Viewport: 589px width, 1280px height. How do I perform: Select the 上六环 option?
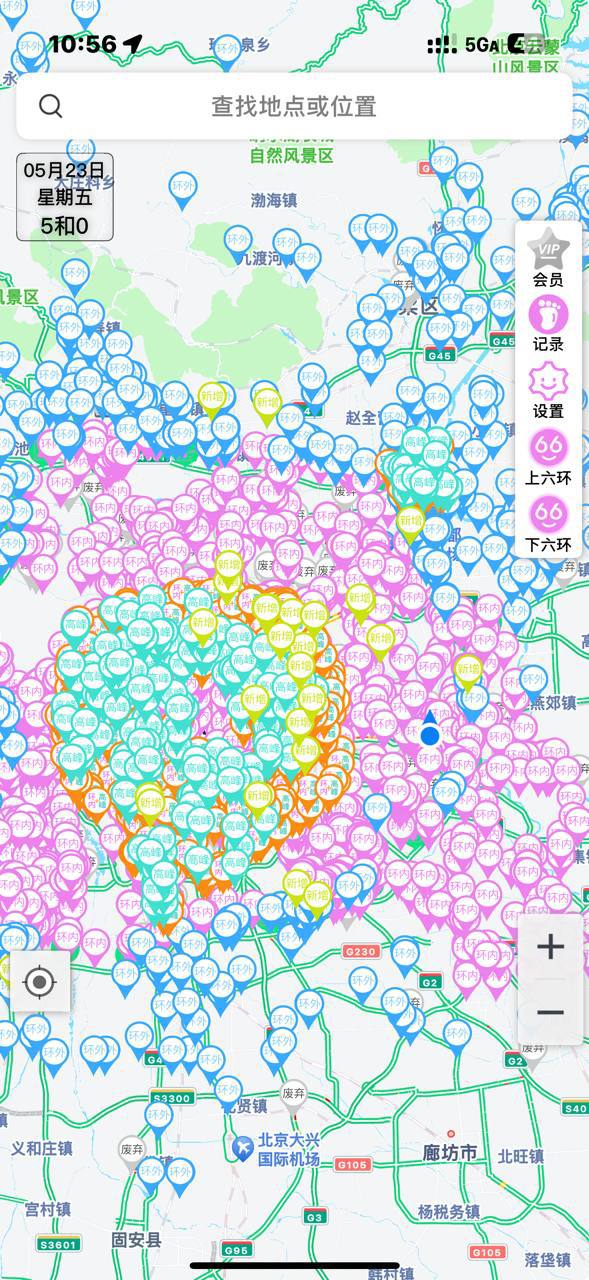548,457
